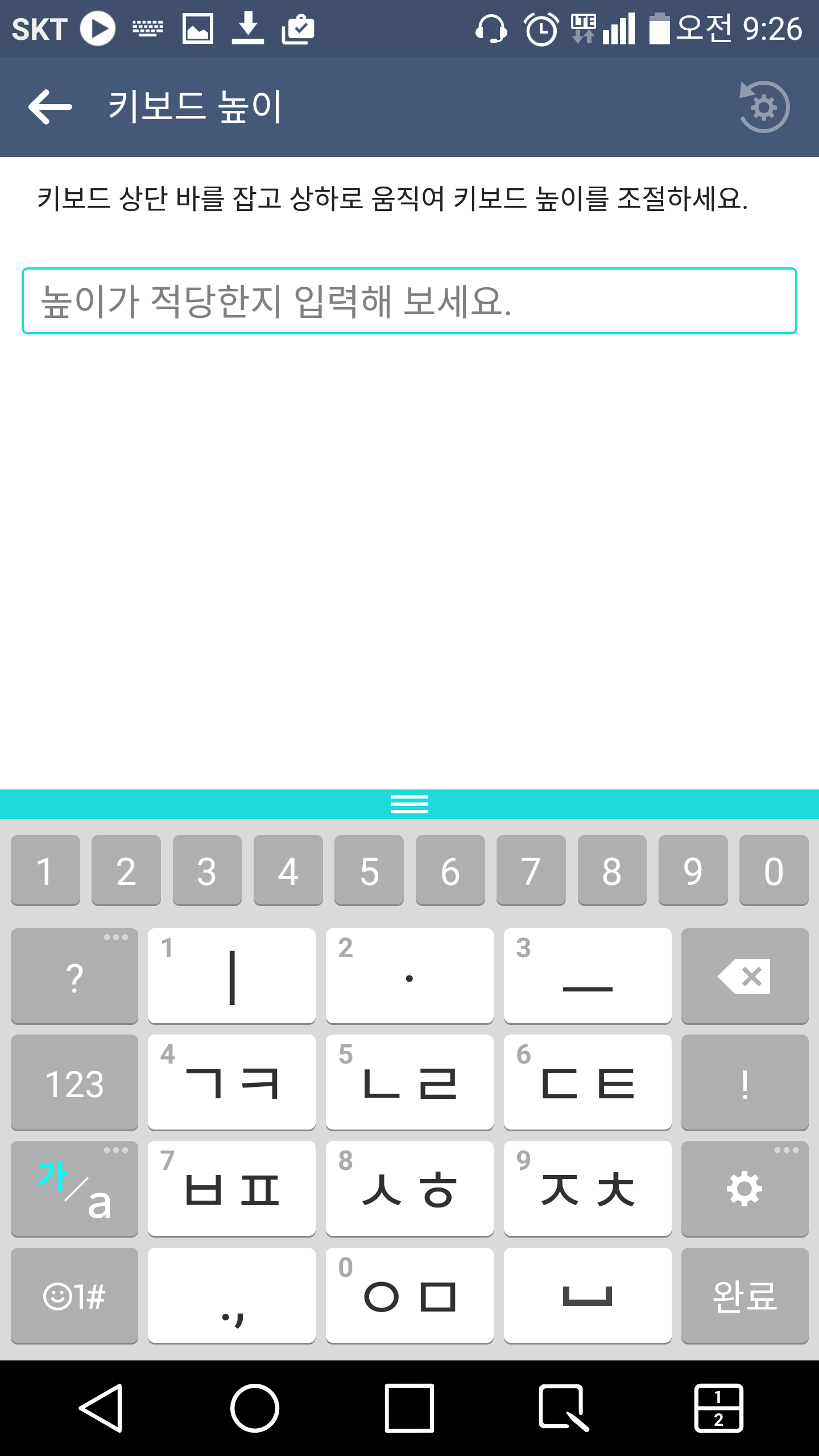Image resolution: width=819 pixels, height=1456 pixels.
Task: Tap the question mark key
Action: coord(75,976)
